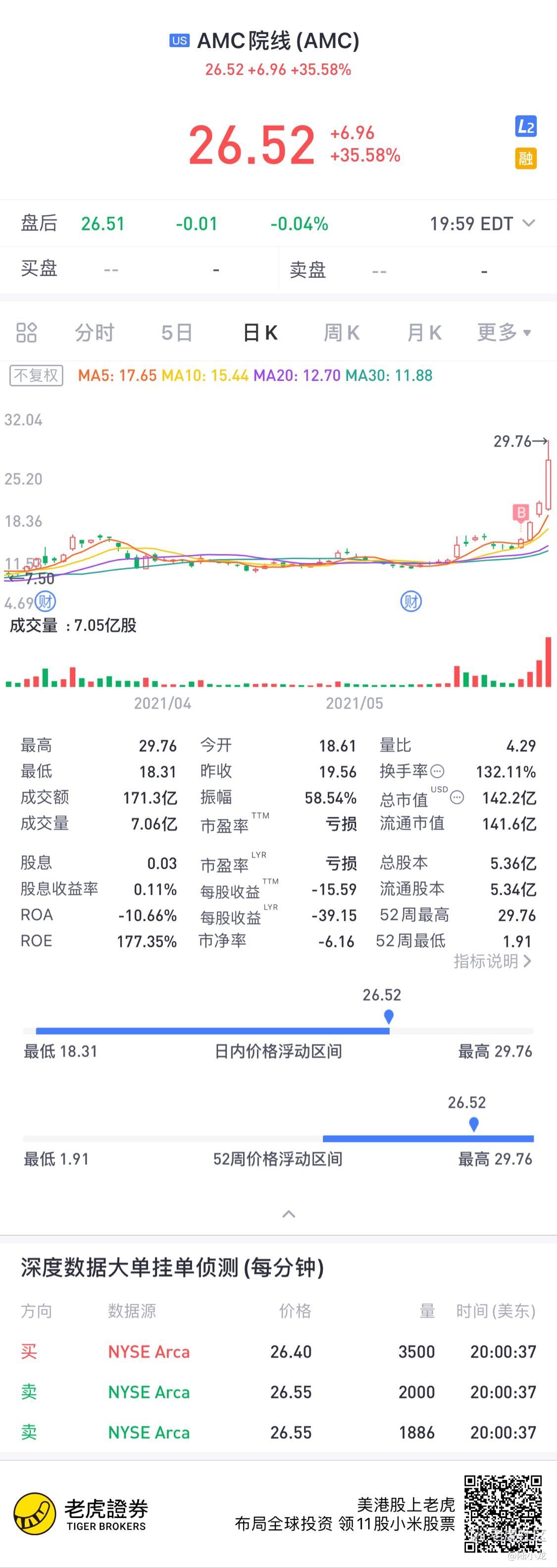This screenshot has width=557, height=1568.
Task: Tap the L2 level-2 data badge
Action: coord(525,126)
